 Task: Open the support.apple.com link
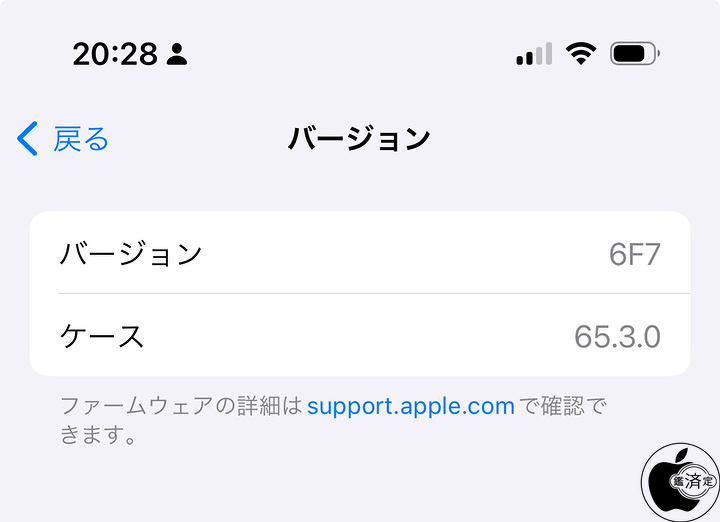tap(411, 406)
